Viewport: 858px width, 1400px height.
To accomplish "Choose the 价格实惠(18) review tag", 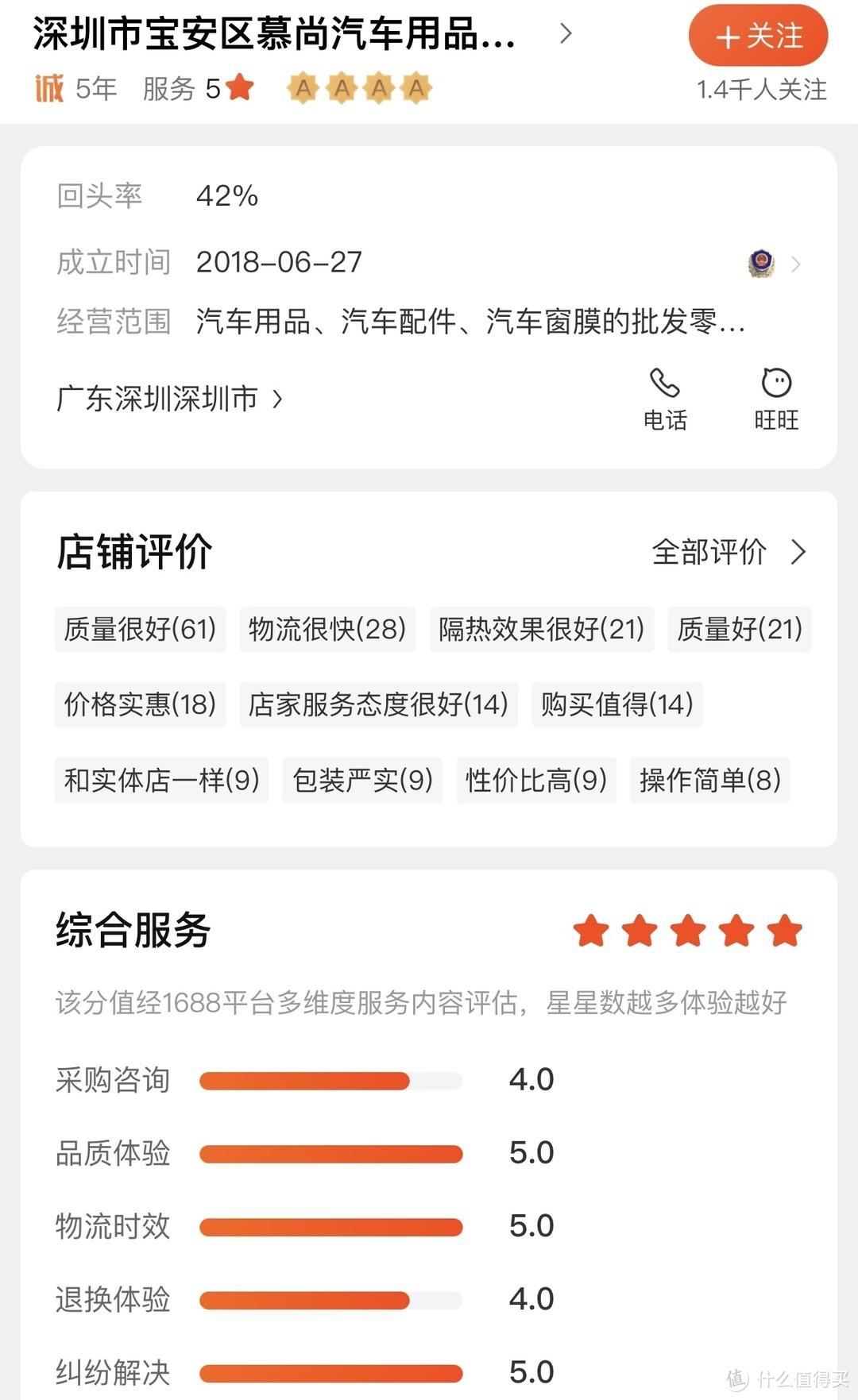I will (140, 704).
